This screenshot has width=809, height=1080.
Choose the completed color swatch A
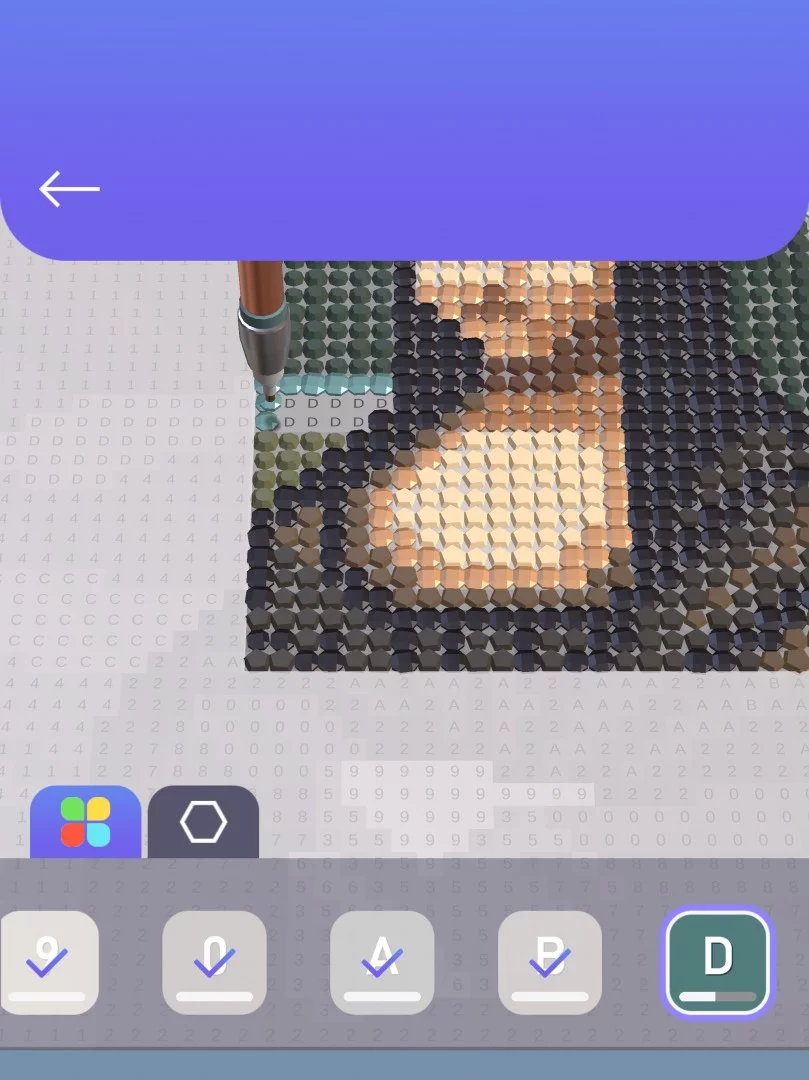coord(382,962)
